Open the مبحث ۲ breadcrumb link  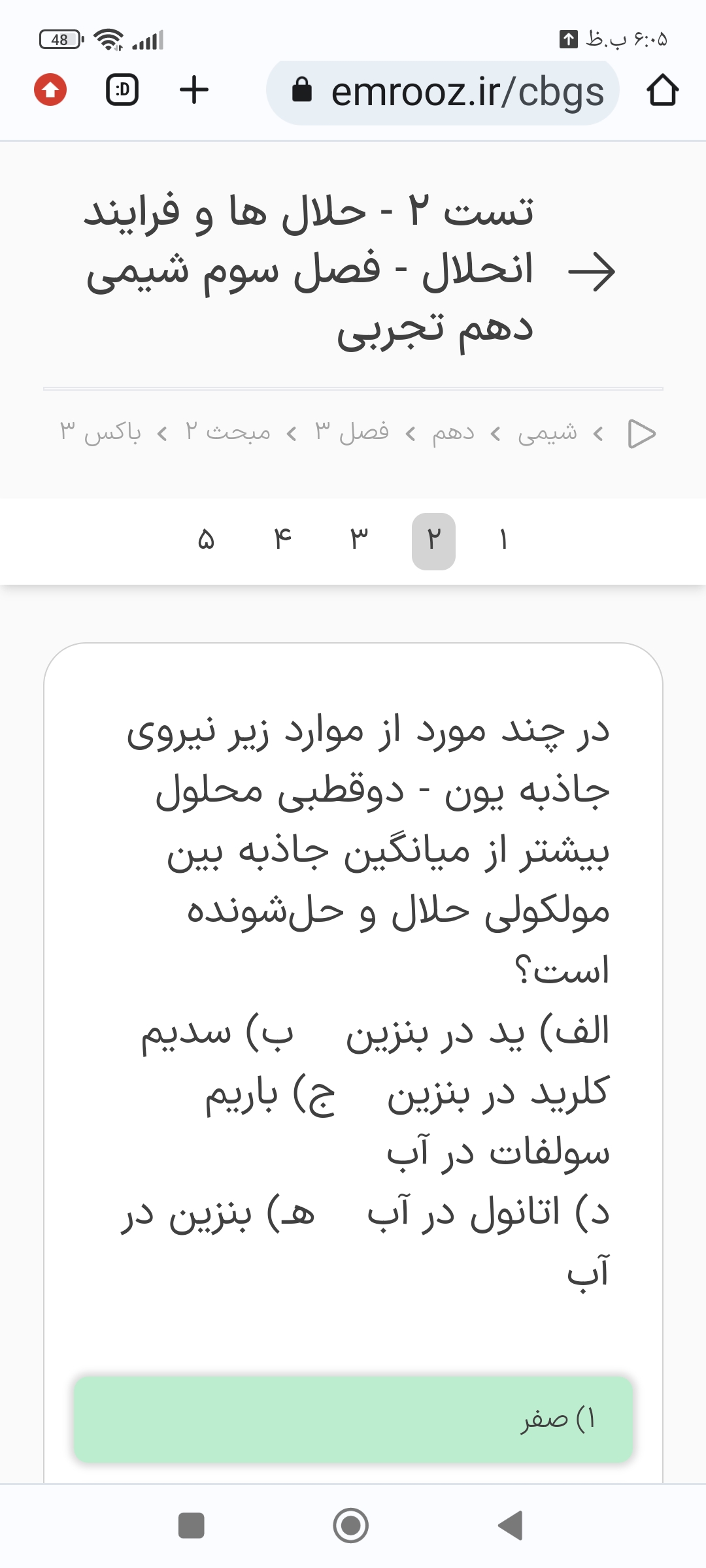(x=227, y=433)
